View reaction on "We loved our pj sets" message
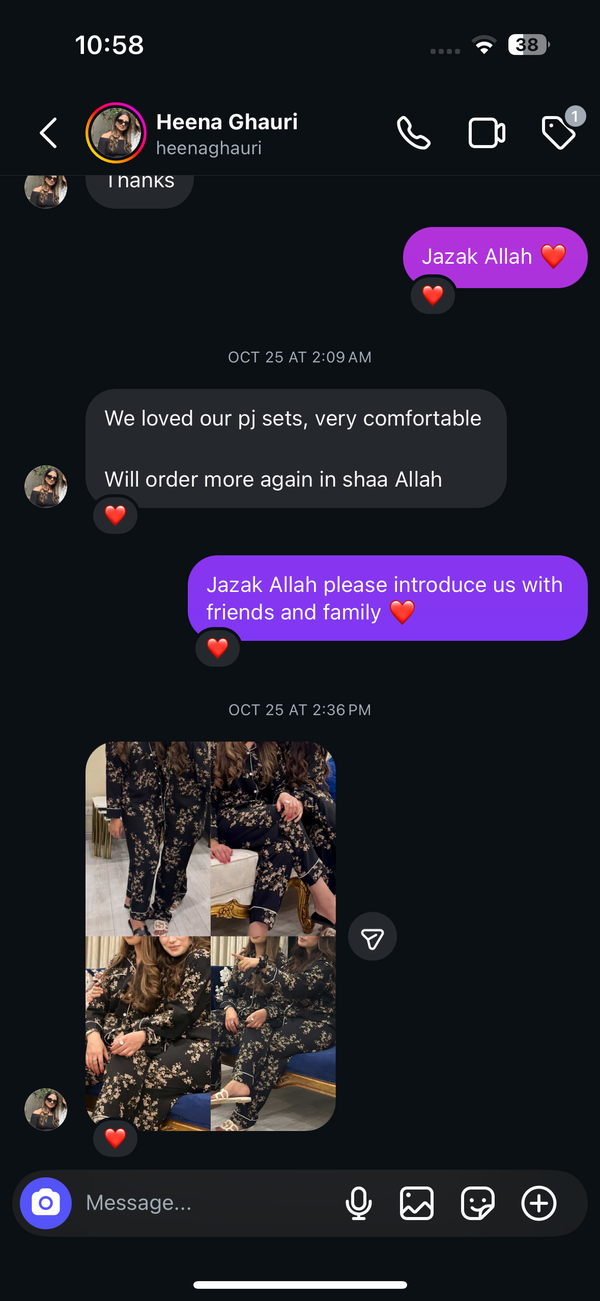The image size is (600, 1301). pos(115,515)
